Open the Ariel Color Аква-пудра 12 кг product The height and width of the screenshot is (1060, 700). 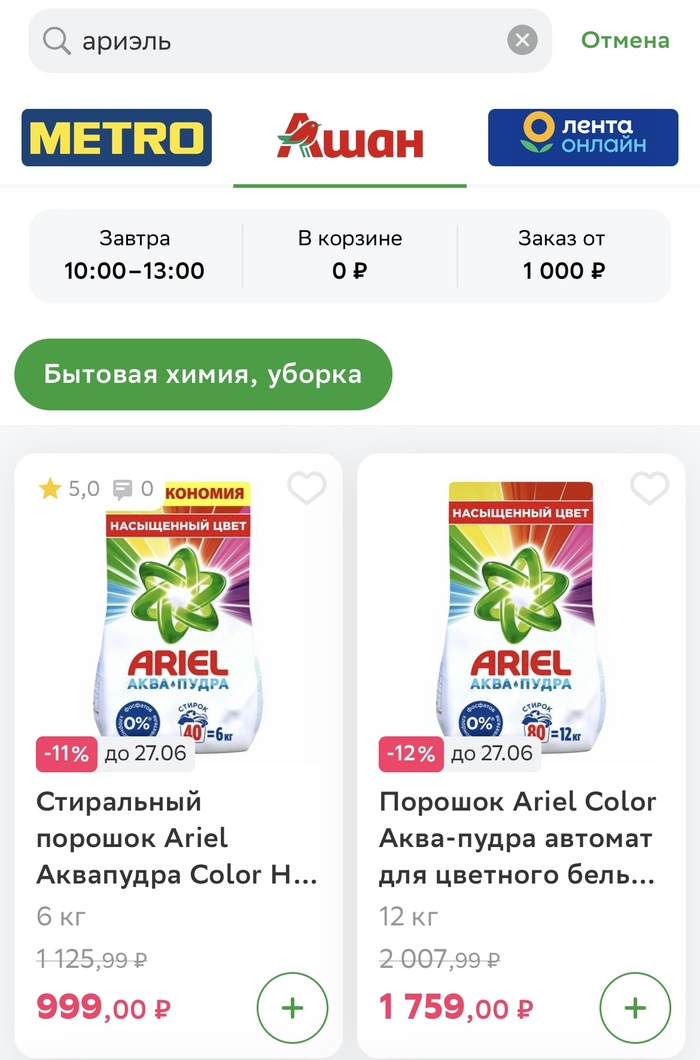click(518, 839)
